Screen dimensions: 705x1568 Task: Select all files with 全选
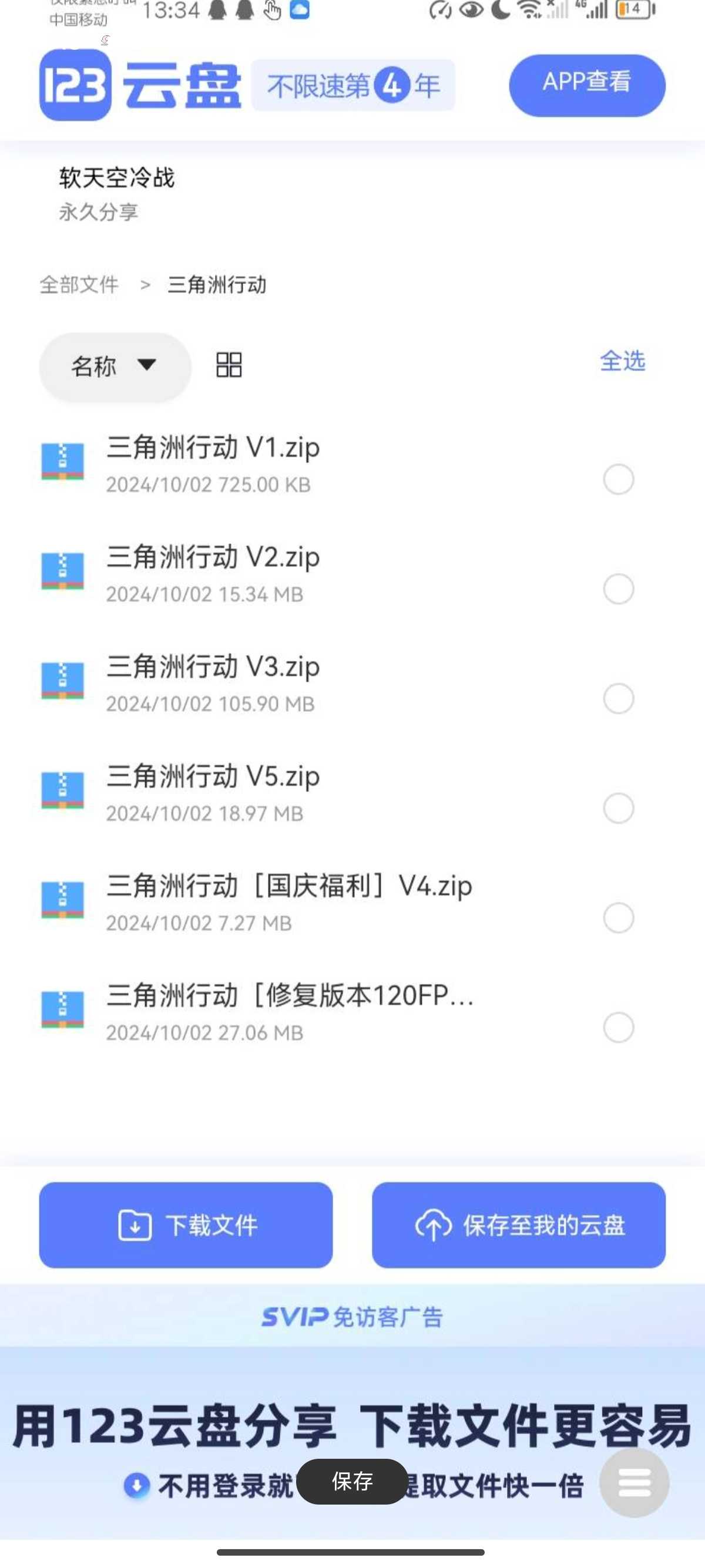(622, 361)
